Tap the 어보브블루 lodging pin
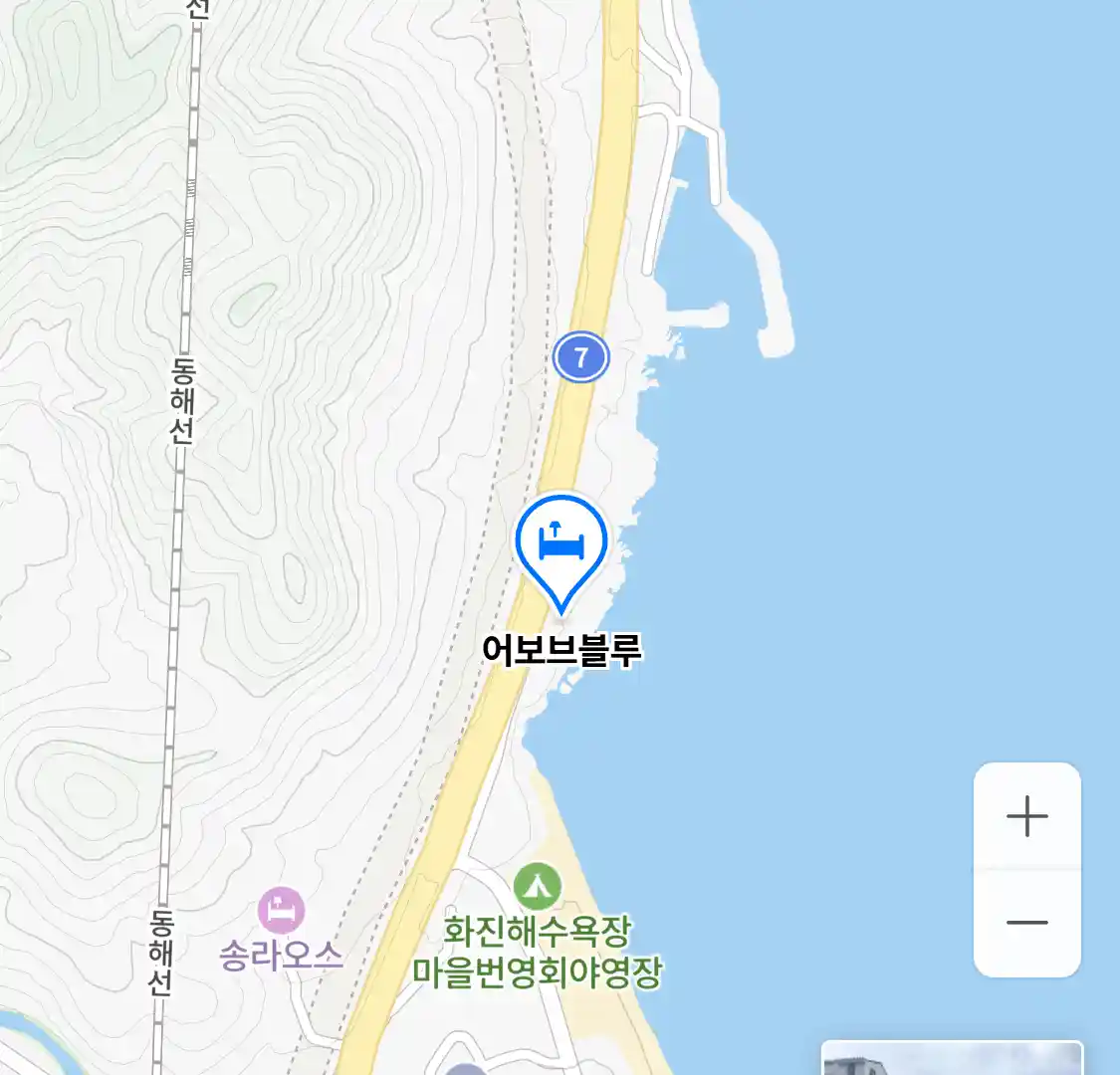Screen dimensions: 1120x1075 tap(561, 544)
